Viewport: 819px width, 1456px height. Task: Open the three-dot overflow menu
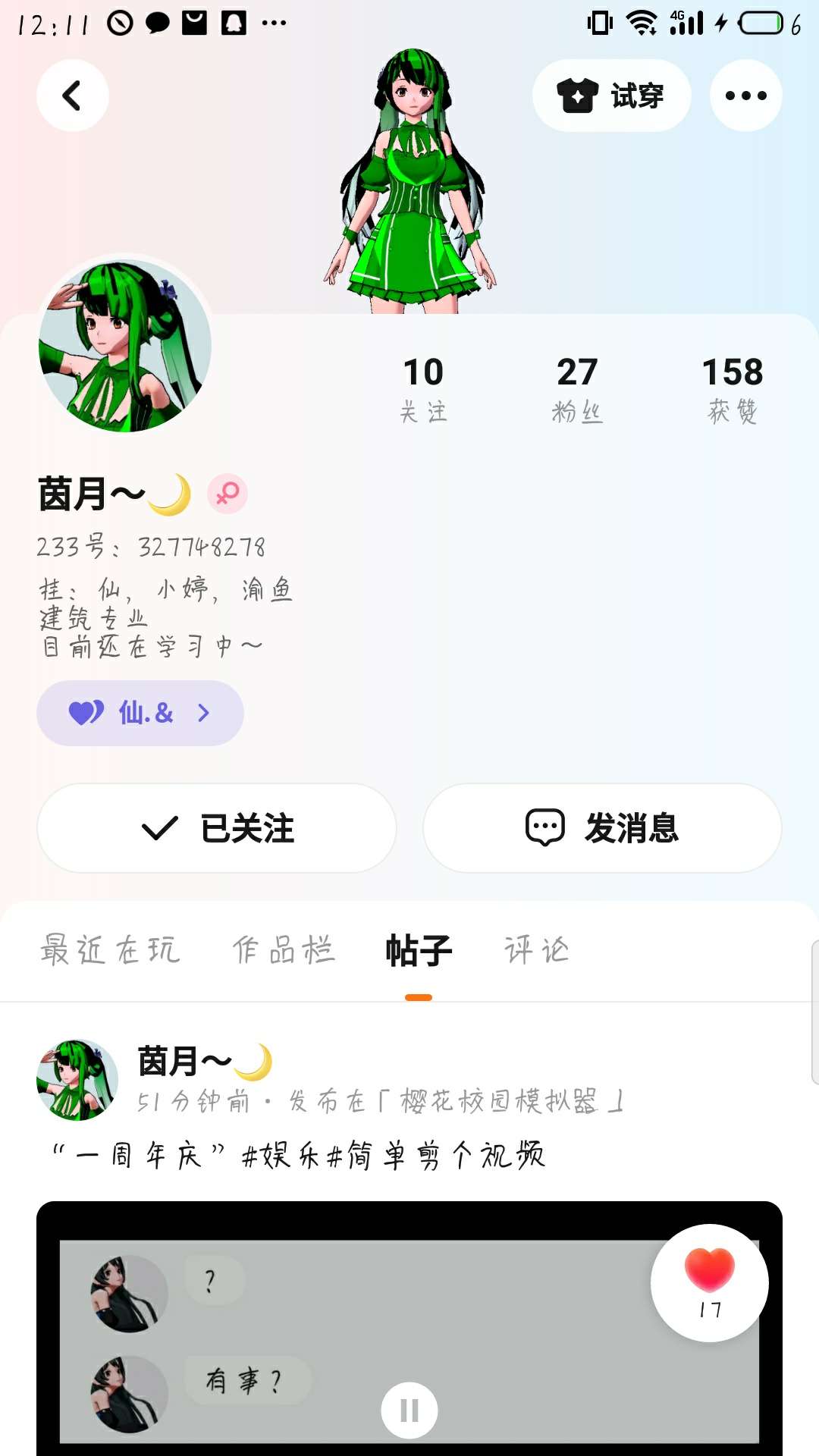tap(745, 96)
